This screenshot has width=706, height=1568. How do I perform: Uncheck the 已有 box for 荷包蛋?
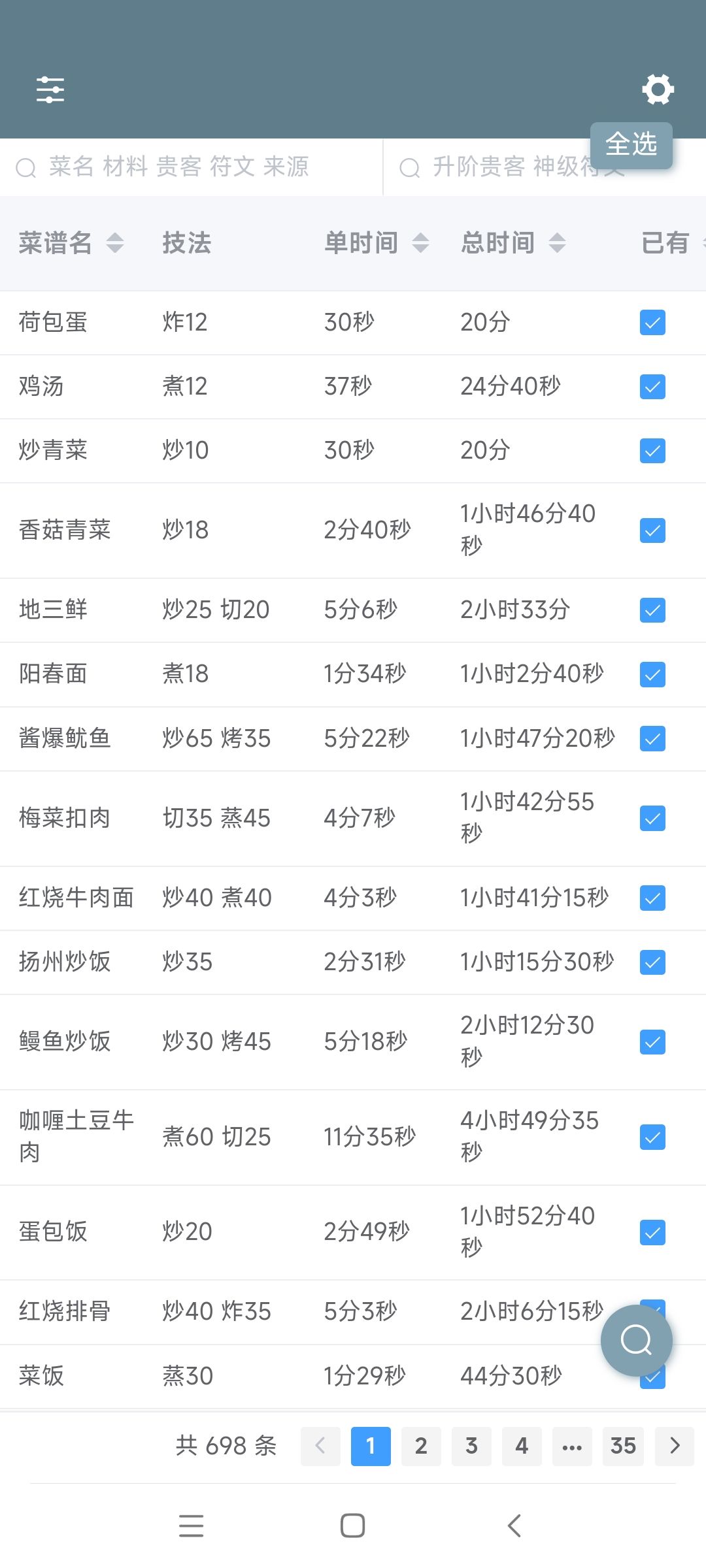(x=652, y=323)
